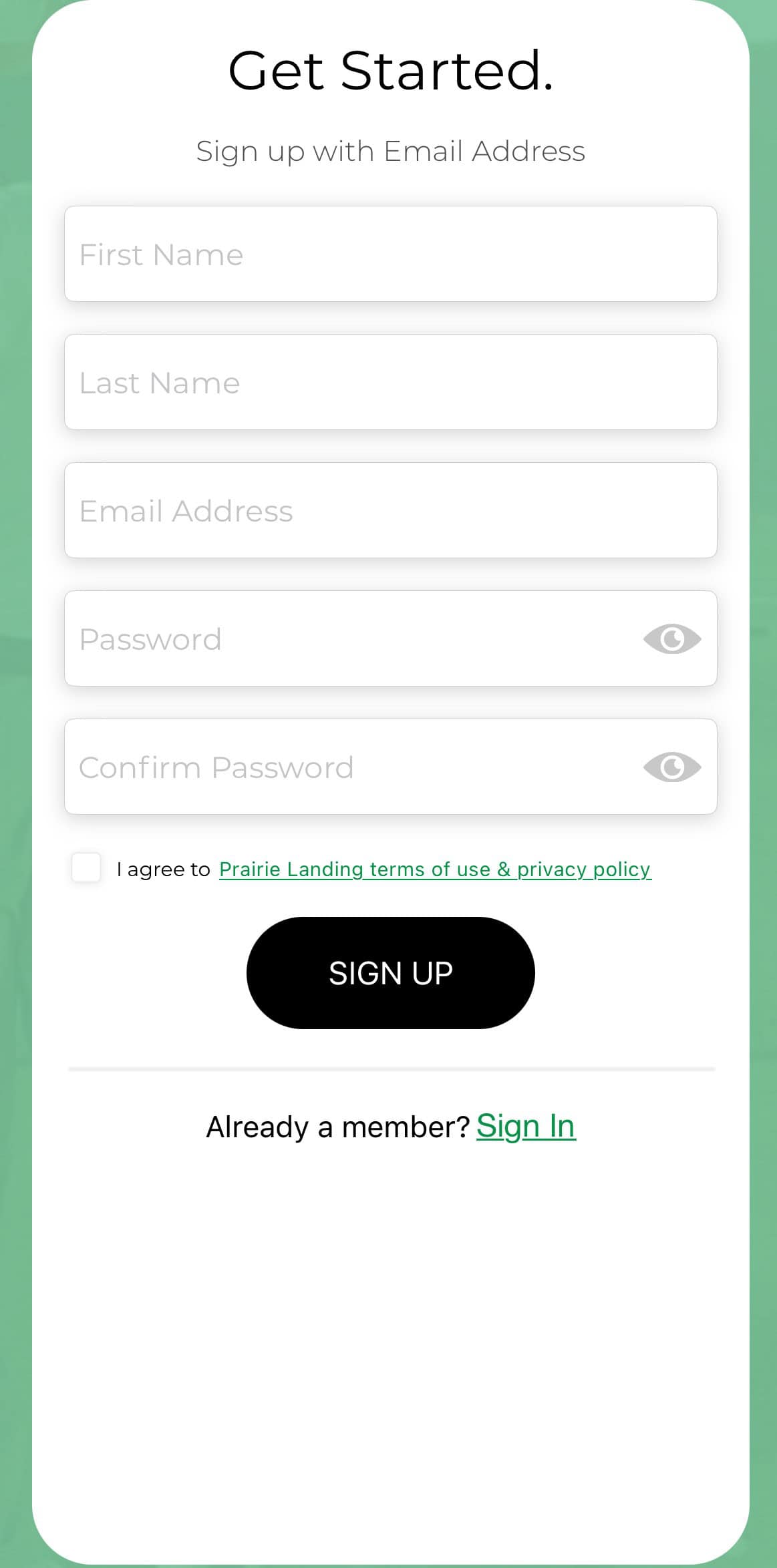Click the Sign up with Email Address text

coord(390,151)
